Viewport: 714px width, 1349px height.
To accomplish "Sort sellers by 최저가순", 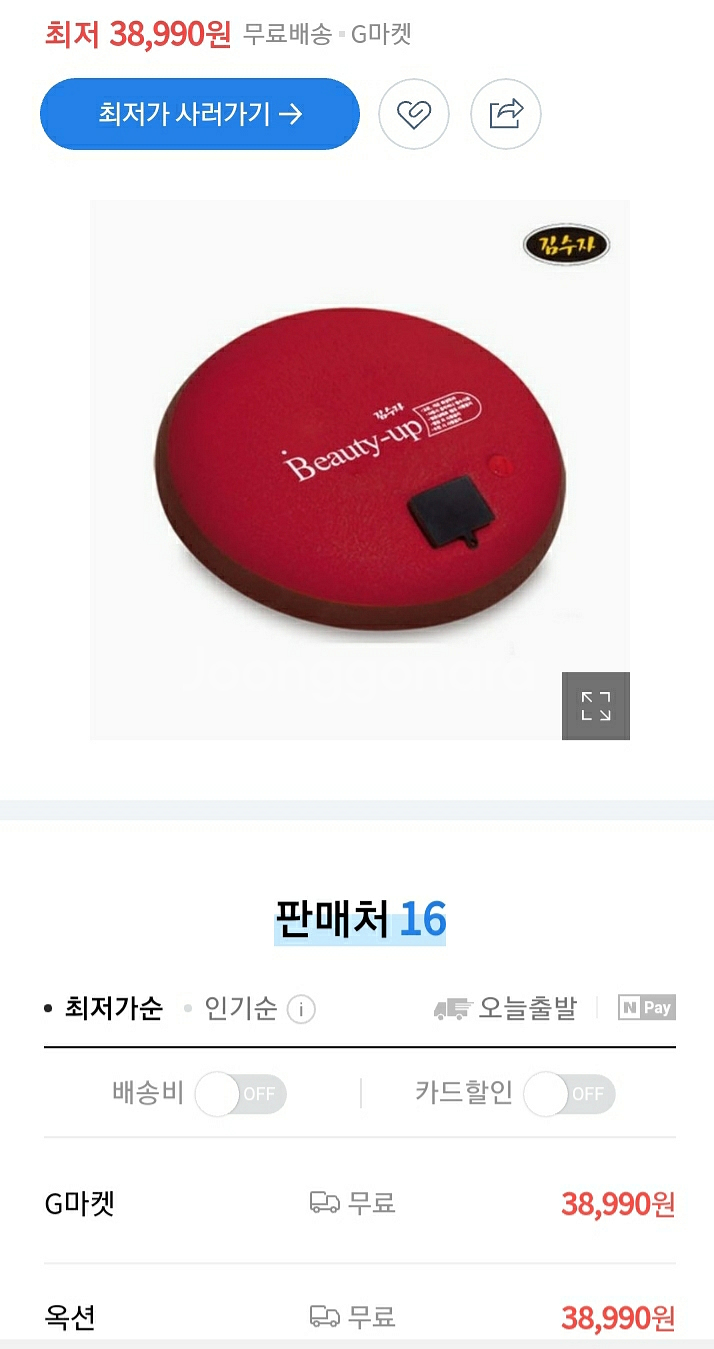I will (113, 1008).
